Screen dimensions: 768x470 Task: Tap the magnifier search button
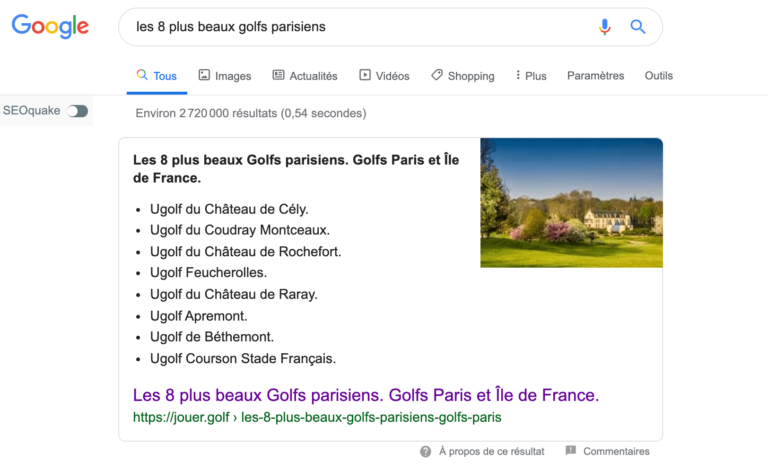tap(638, 27)
